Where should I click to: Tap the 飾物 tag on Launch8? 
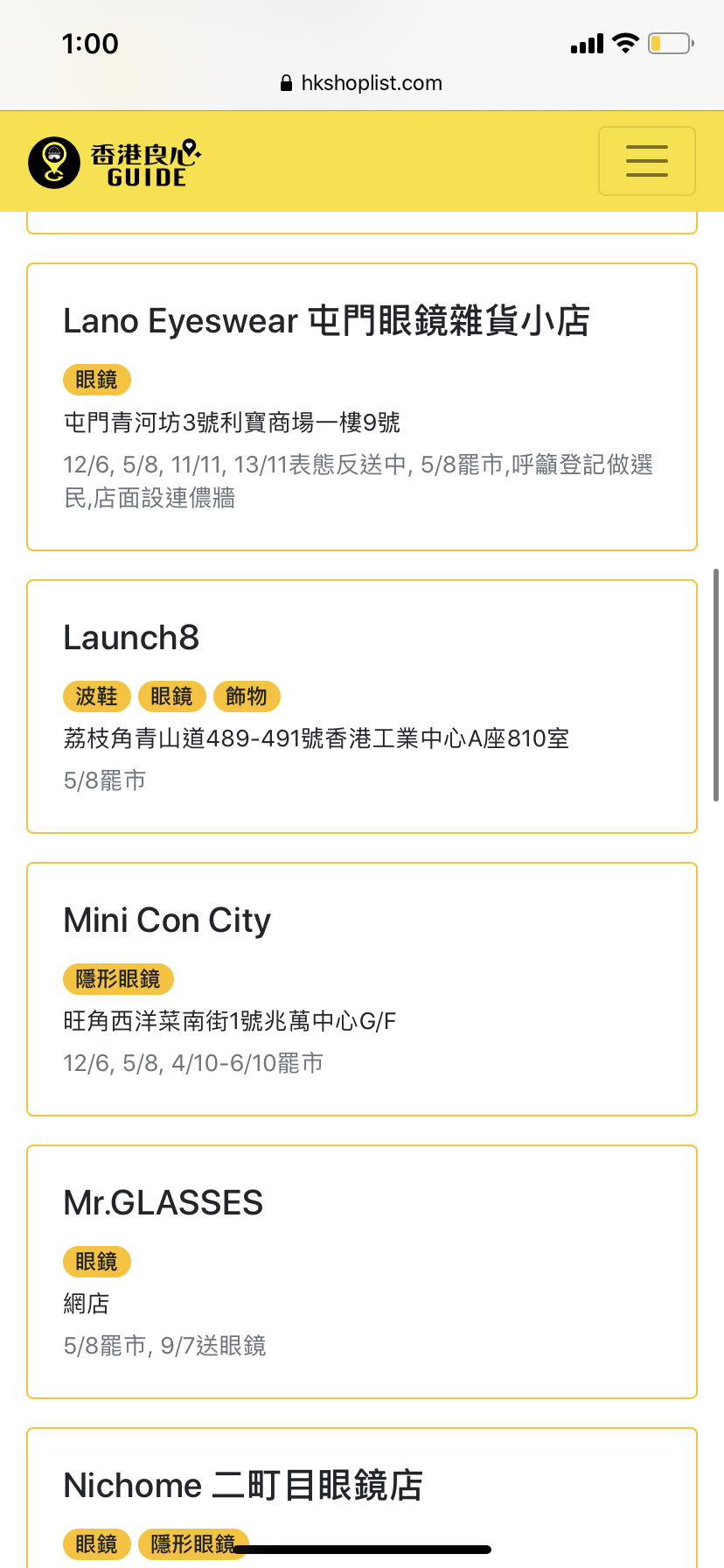pos(247,696)
